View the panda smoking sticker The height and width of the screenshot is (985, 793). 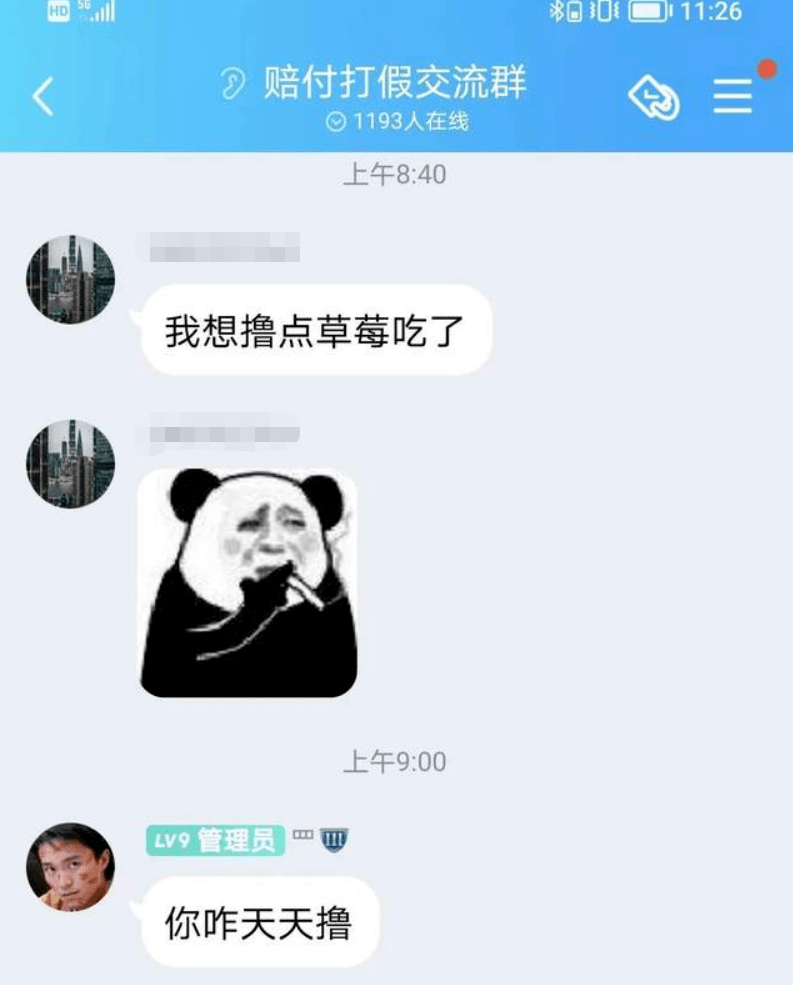coord(248,583)
